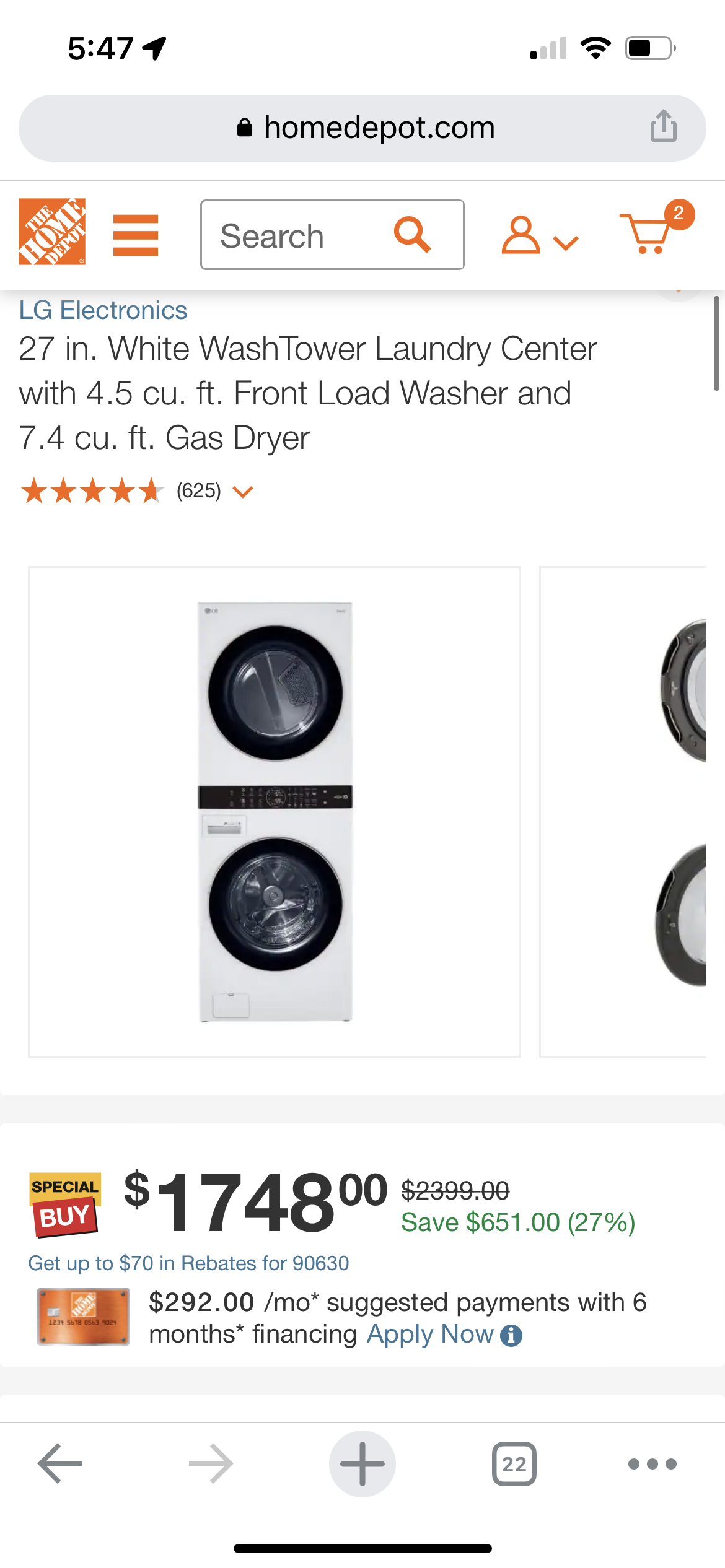725x1568 pixels.
Task: Share this page from the address bar
Action: point(663,126)
